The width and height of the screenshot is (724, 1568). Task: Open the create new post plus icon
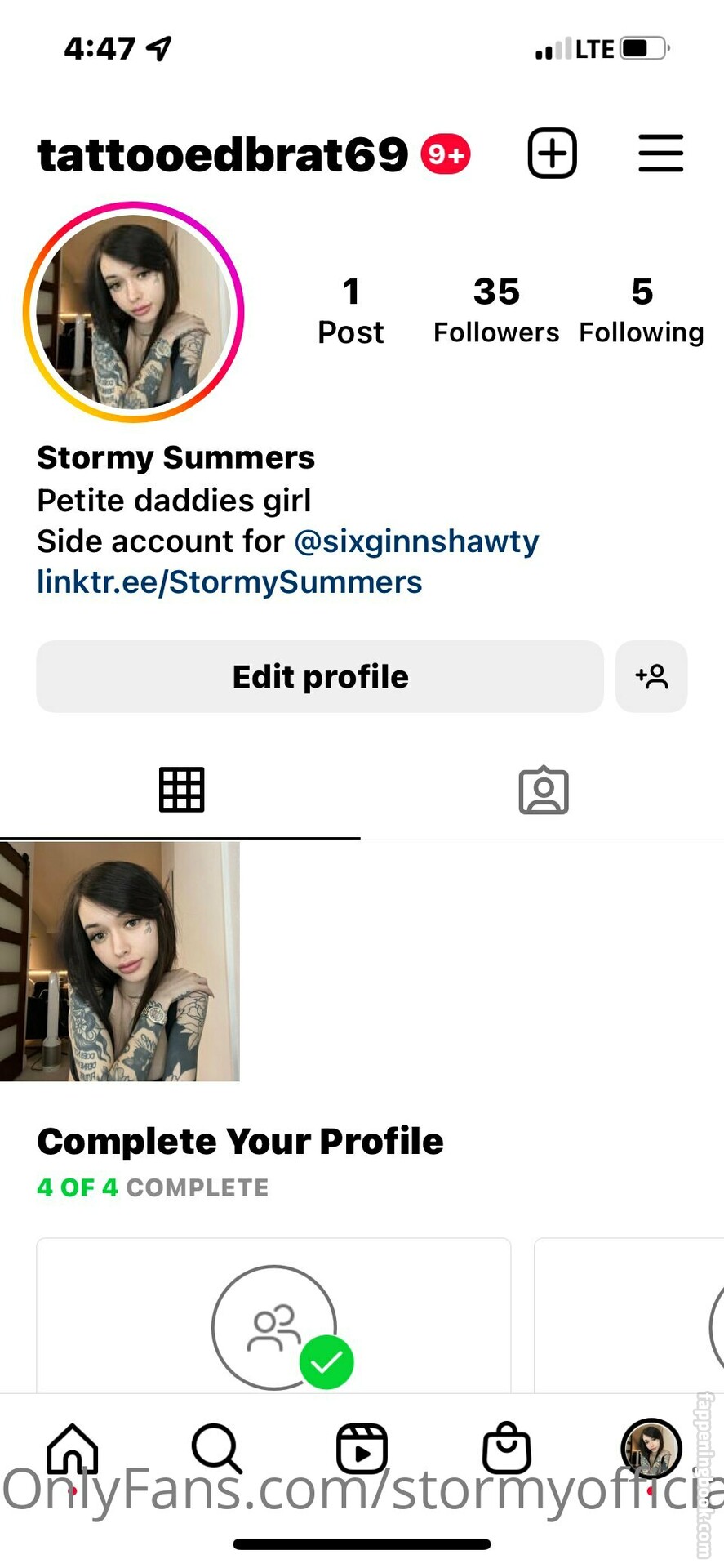[x=552, y=153]
